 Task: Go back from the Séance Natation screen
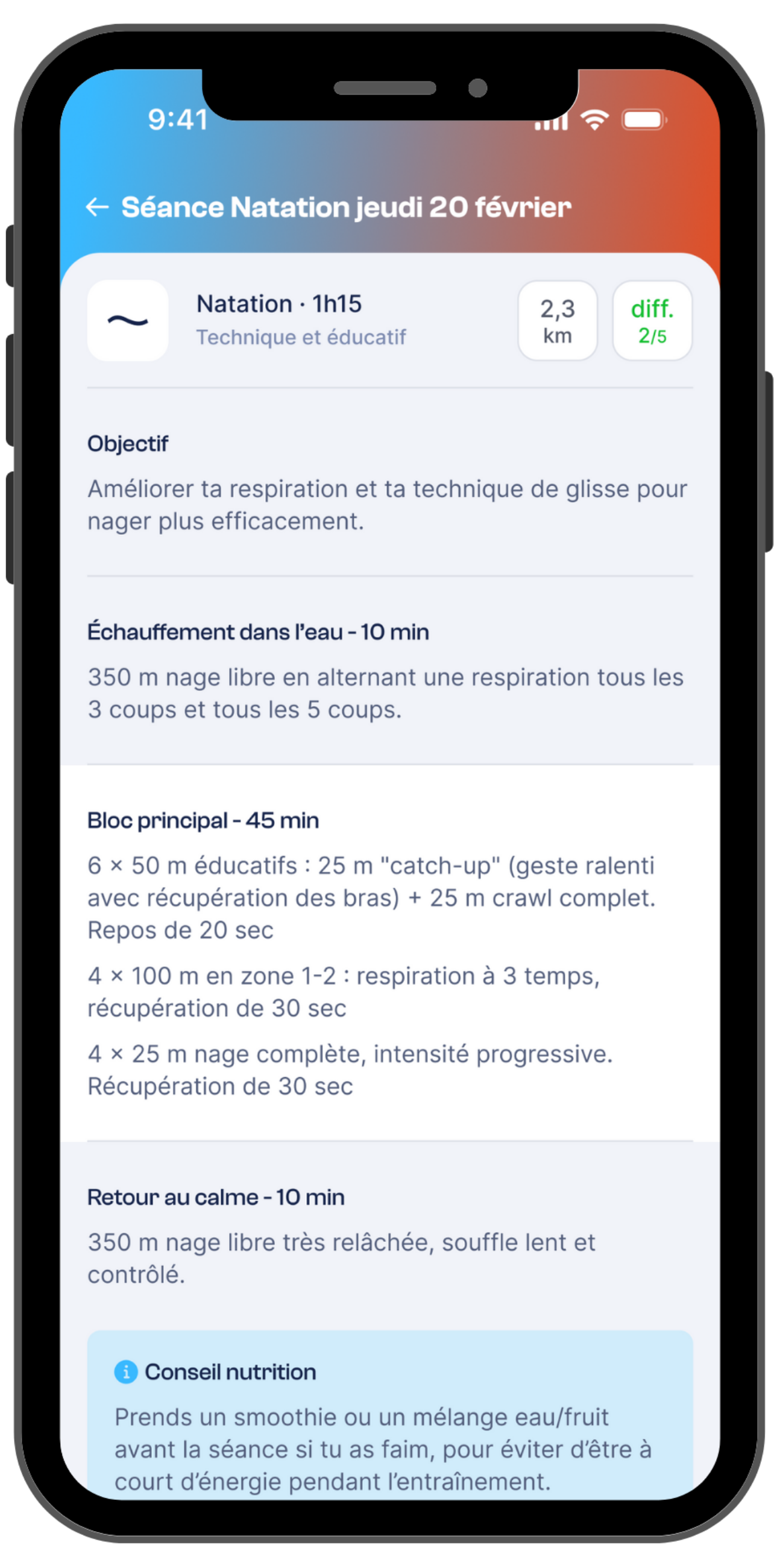click(x=98, y=207)
